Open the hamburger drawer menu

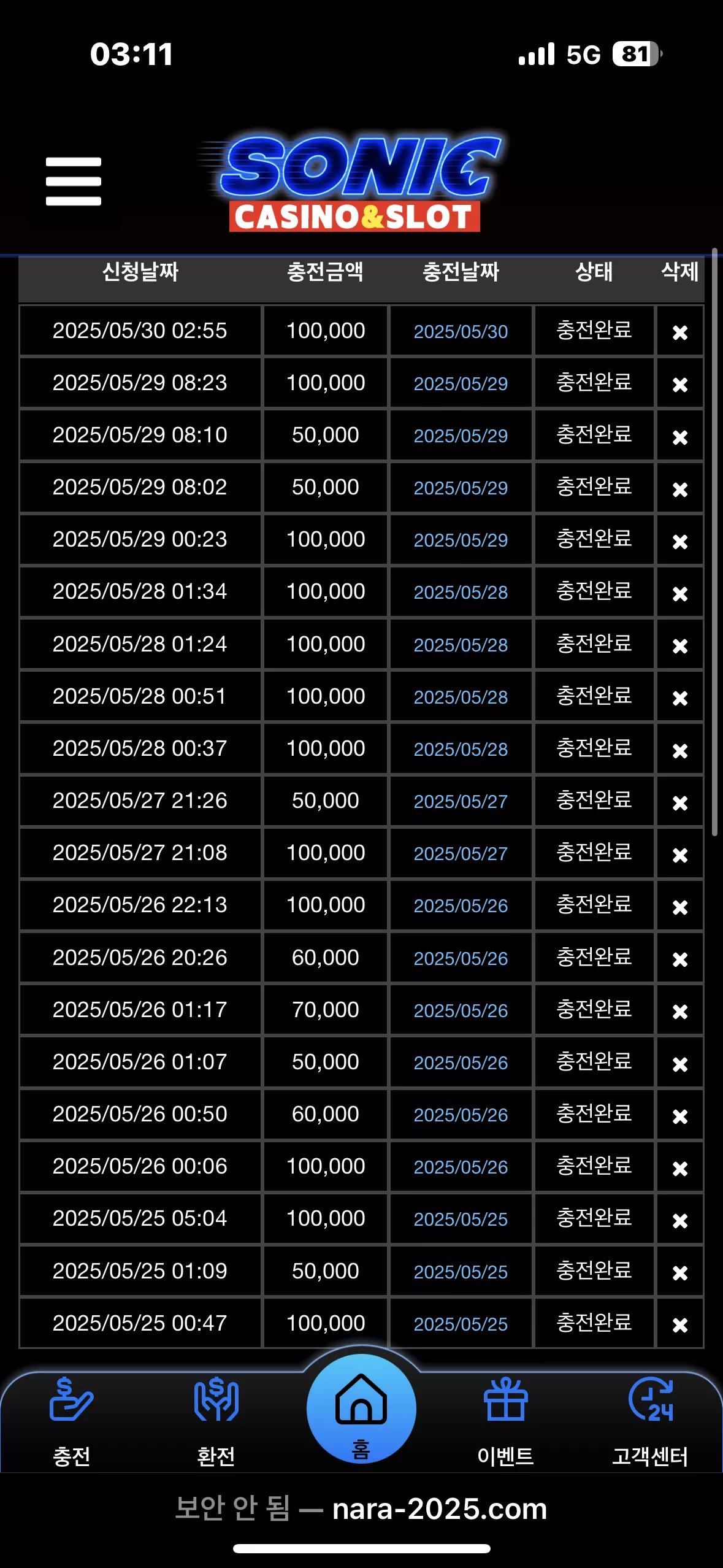pyautogui.click(x=74, y=181)
